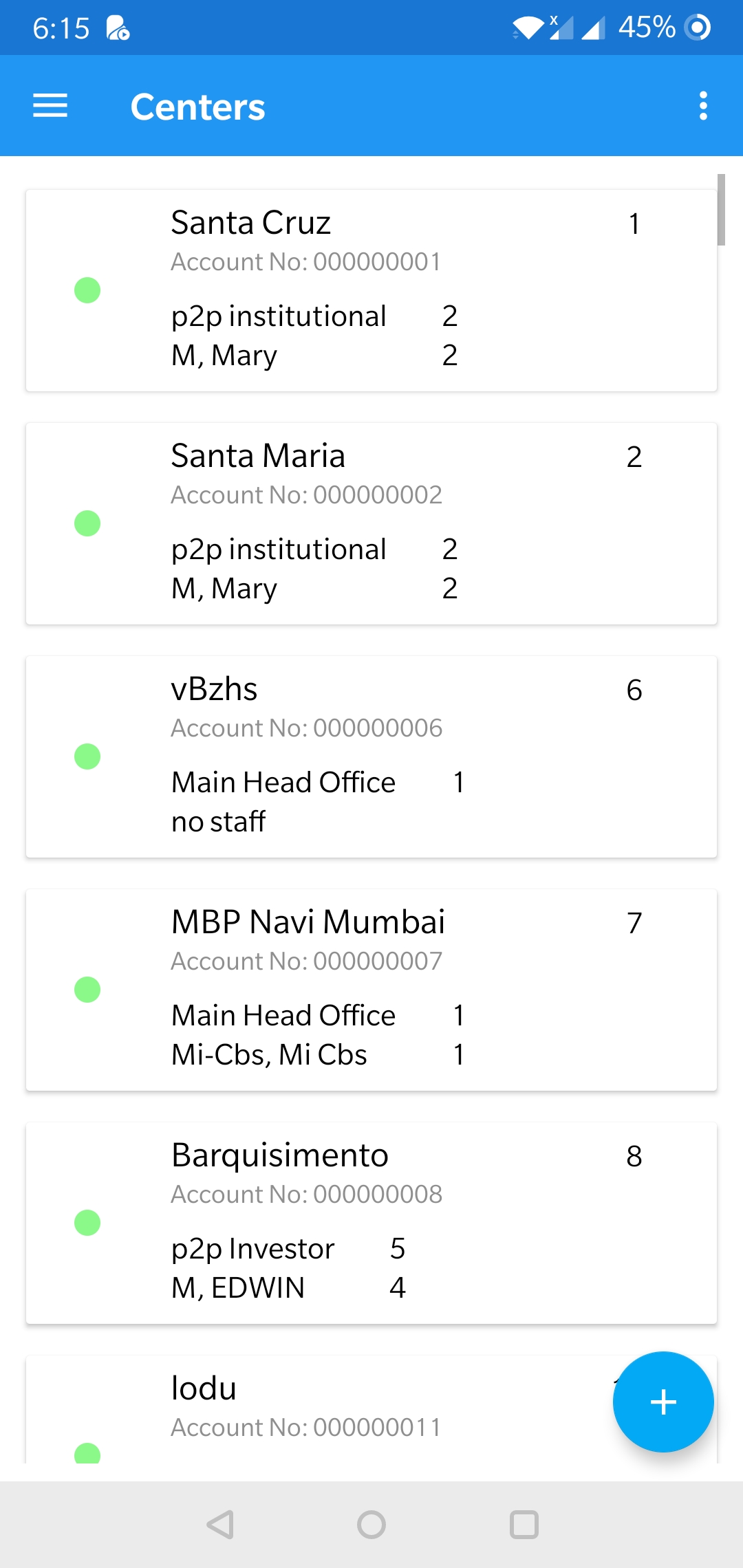Go to the home screen
Image resolution: width=743 pixels, height=1568 pixels.
[x=371, y=1525]
